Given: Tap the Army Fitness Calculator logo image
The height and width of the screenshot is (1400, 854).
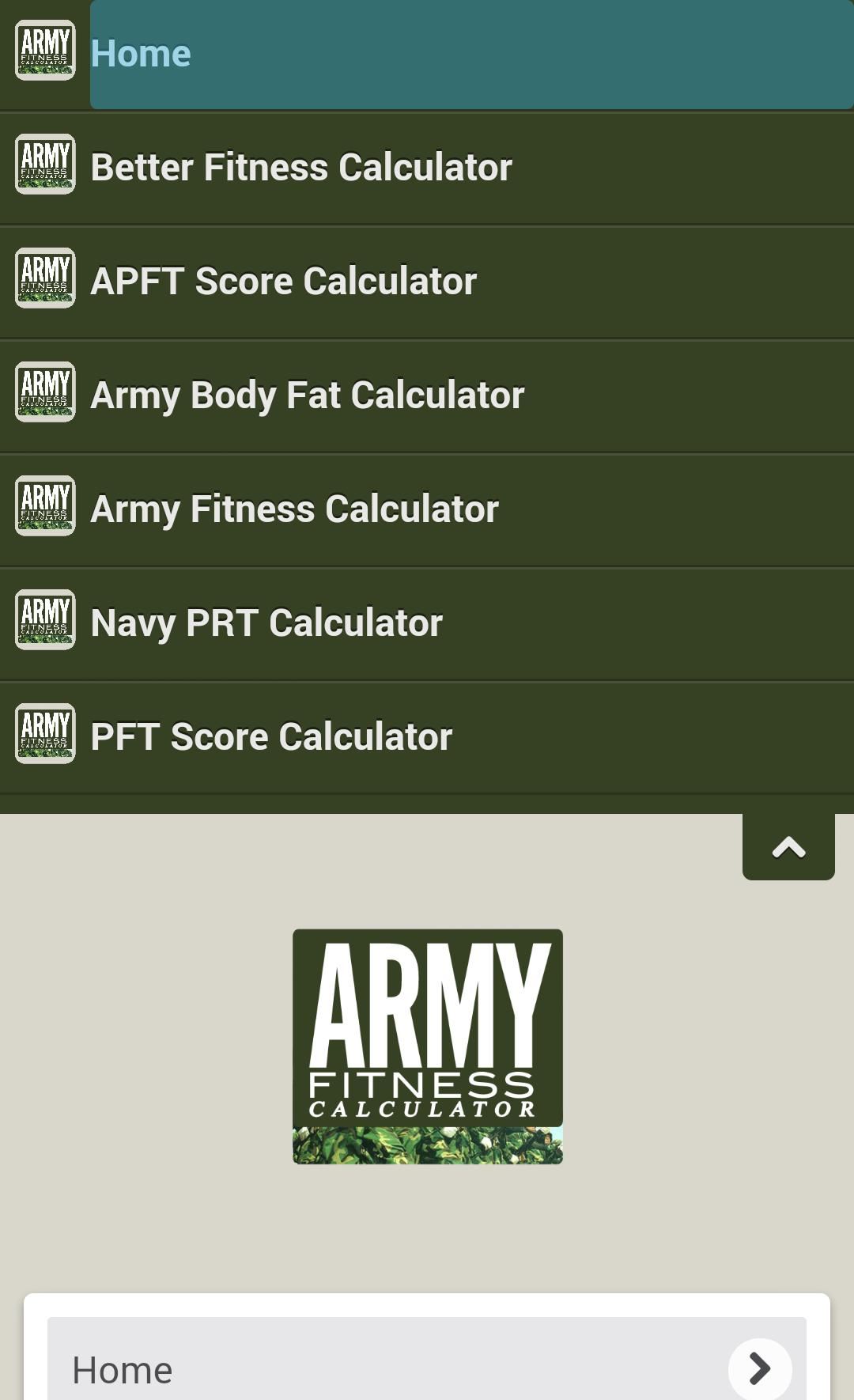Looking at the screenshot, I should 427,1044.
